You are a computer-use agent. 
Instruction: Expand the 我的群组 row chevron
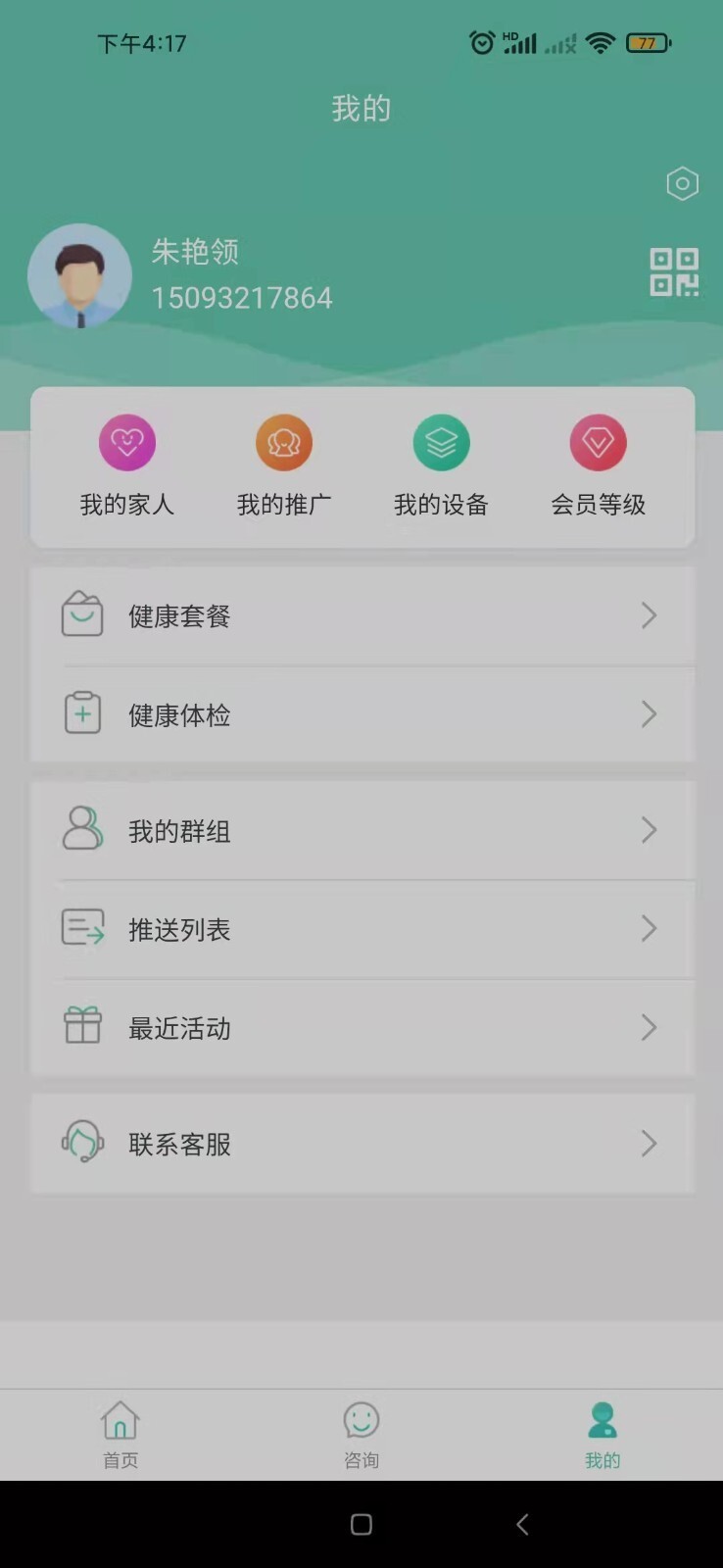(649, 830)
